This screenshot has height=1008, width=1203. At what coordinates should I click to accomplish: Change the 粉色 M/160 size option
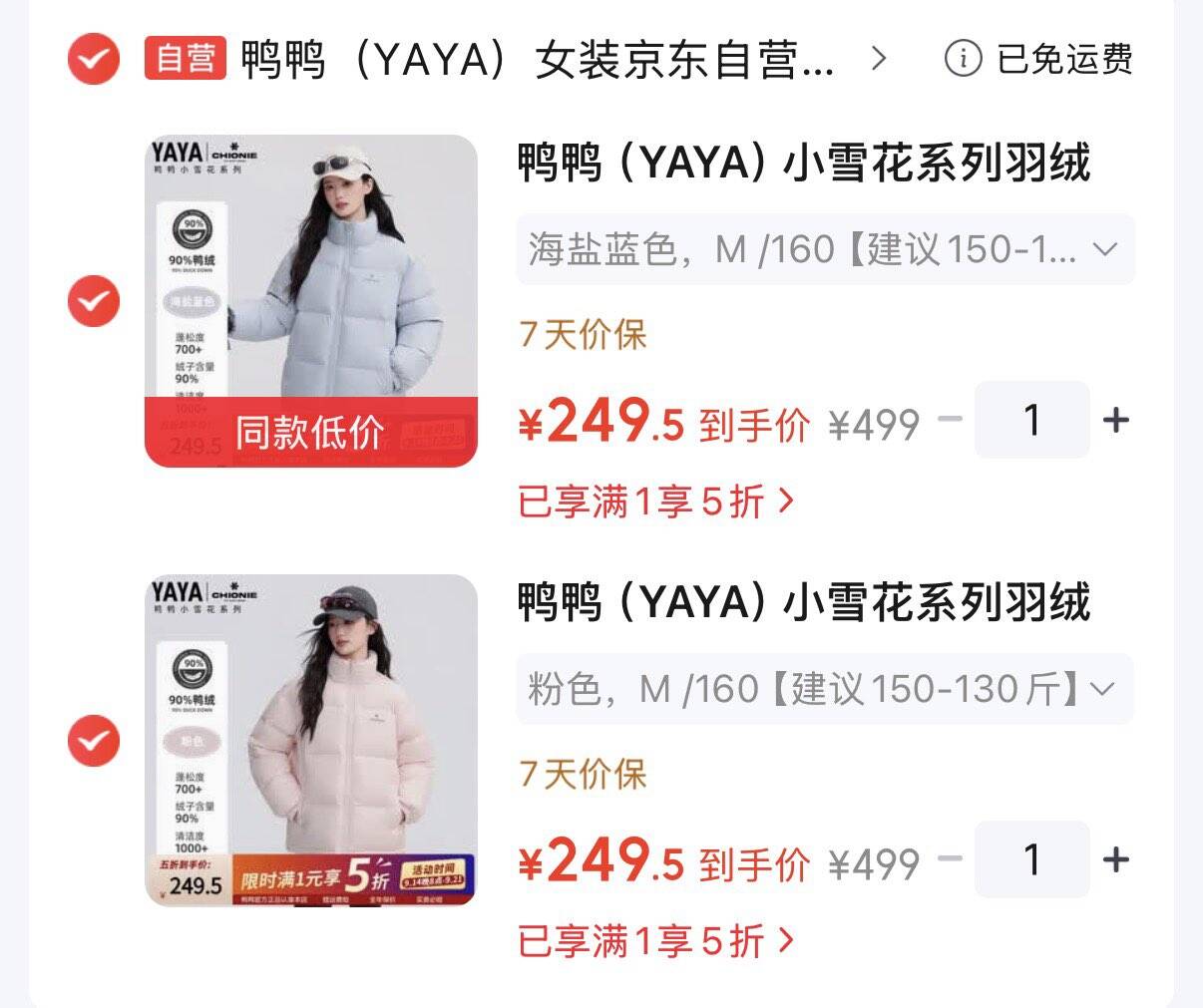(x=825, y=689)
